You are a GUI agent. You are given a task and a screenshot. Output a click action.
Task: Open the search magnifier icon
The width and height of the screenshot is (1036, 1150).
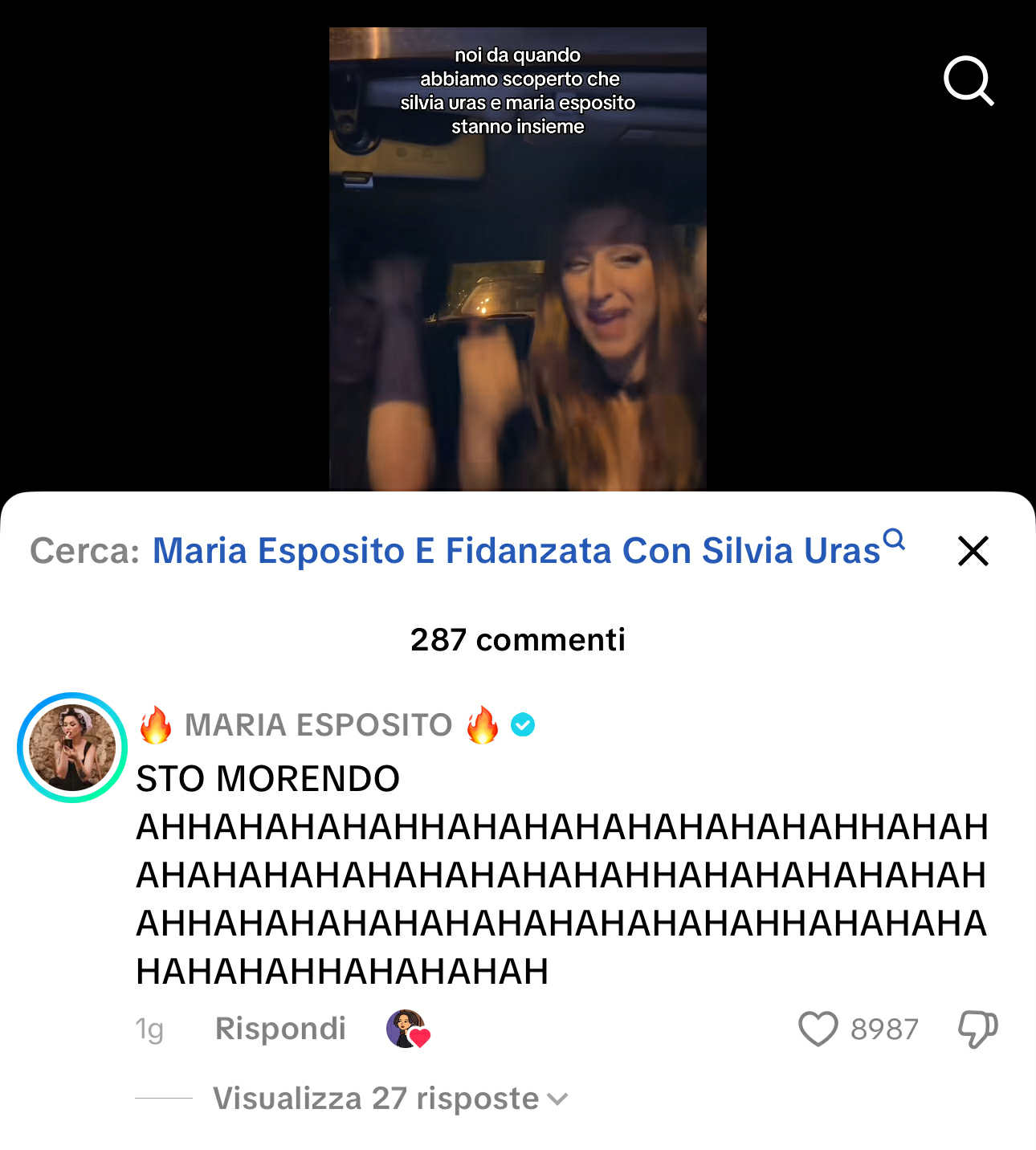tap(969, 80)
